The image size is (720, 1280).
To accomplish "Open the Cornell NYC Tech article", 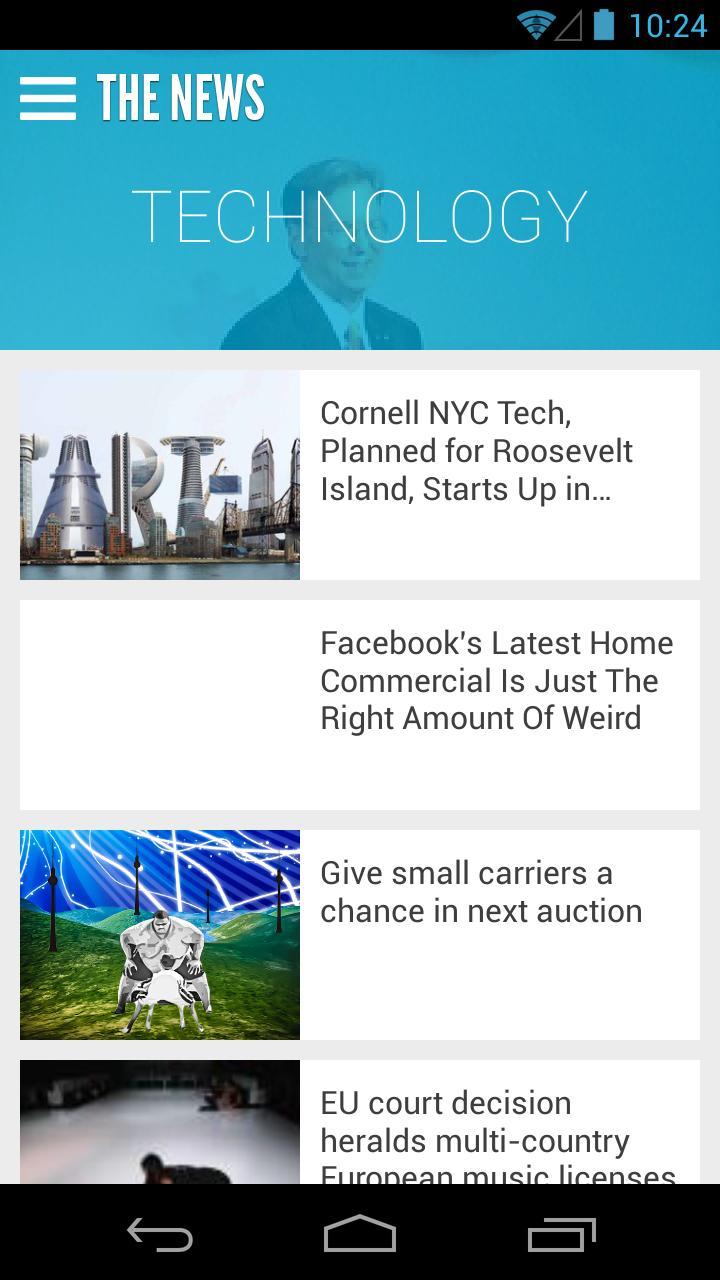I will pyautogui.click(x=476, y=450).
